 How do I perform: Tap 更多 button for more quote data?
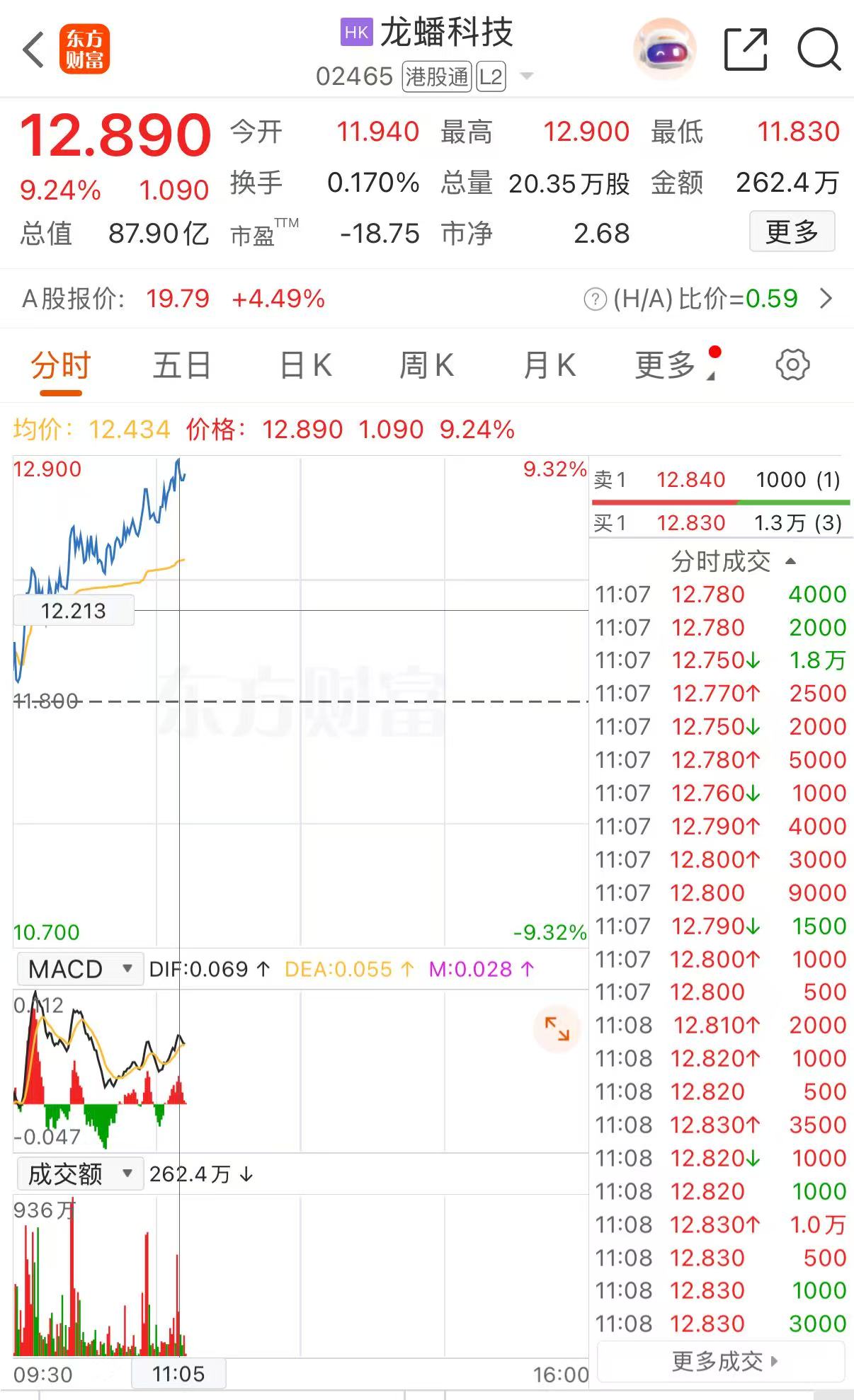click(x=792, y=231)
